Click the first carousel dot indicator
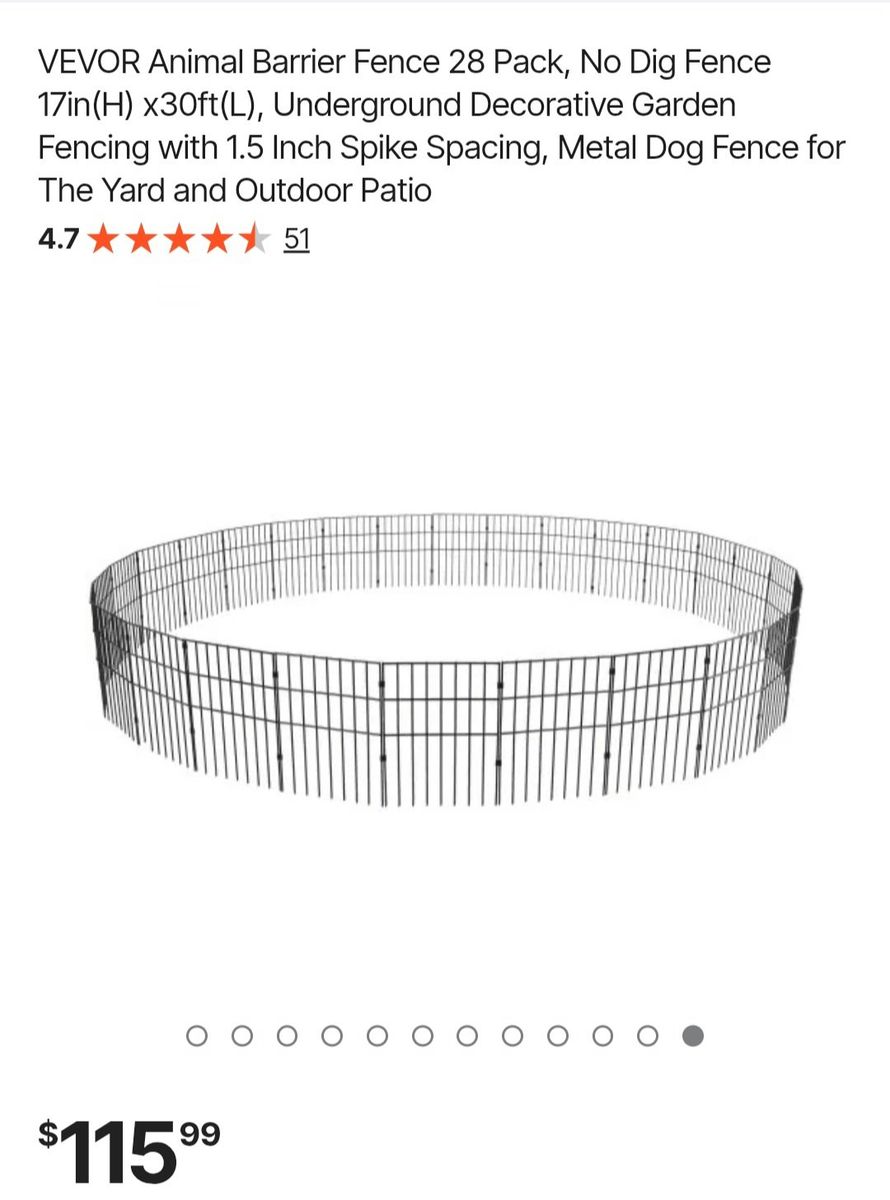The height and width of the screenshot is (1200, 890). 196,1036
